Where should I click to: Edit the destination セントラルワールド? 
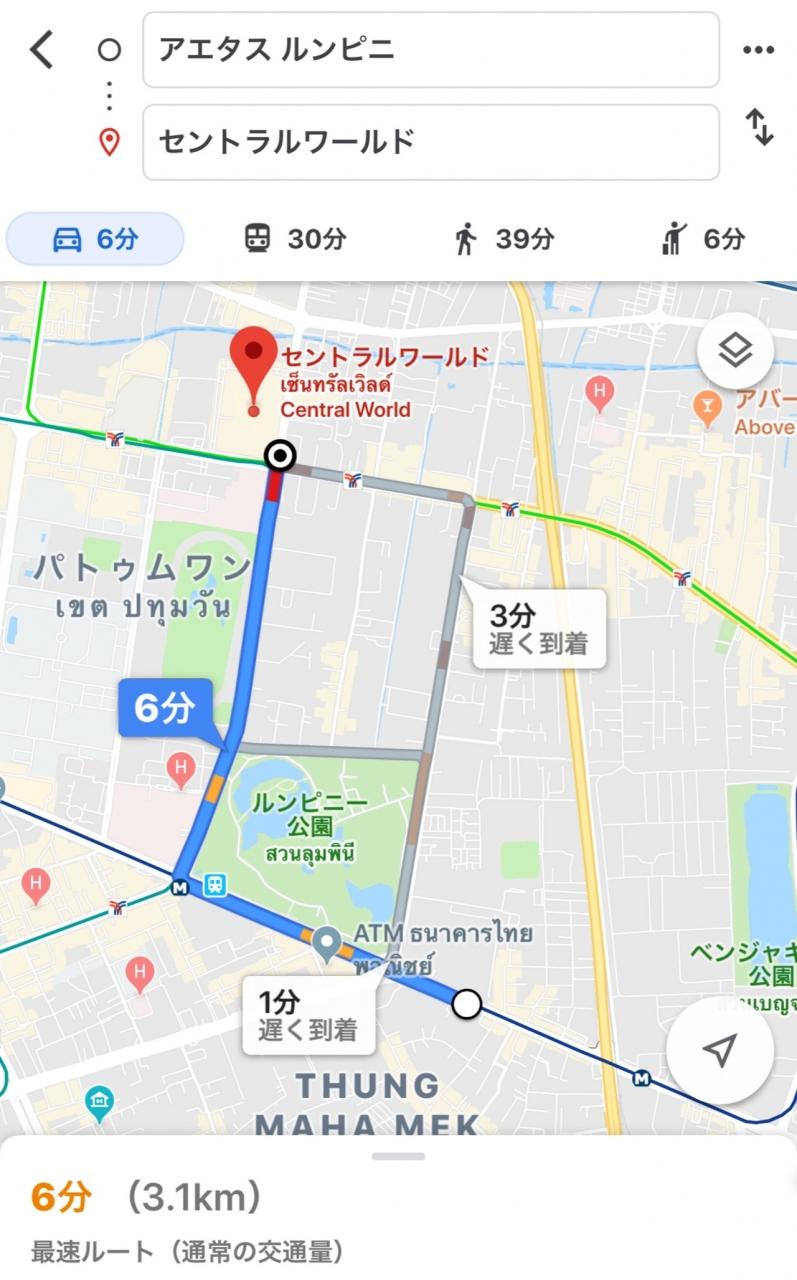(x=431, y=142)
